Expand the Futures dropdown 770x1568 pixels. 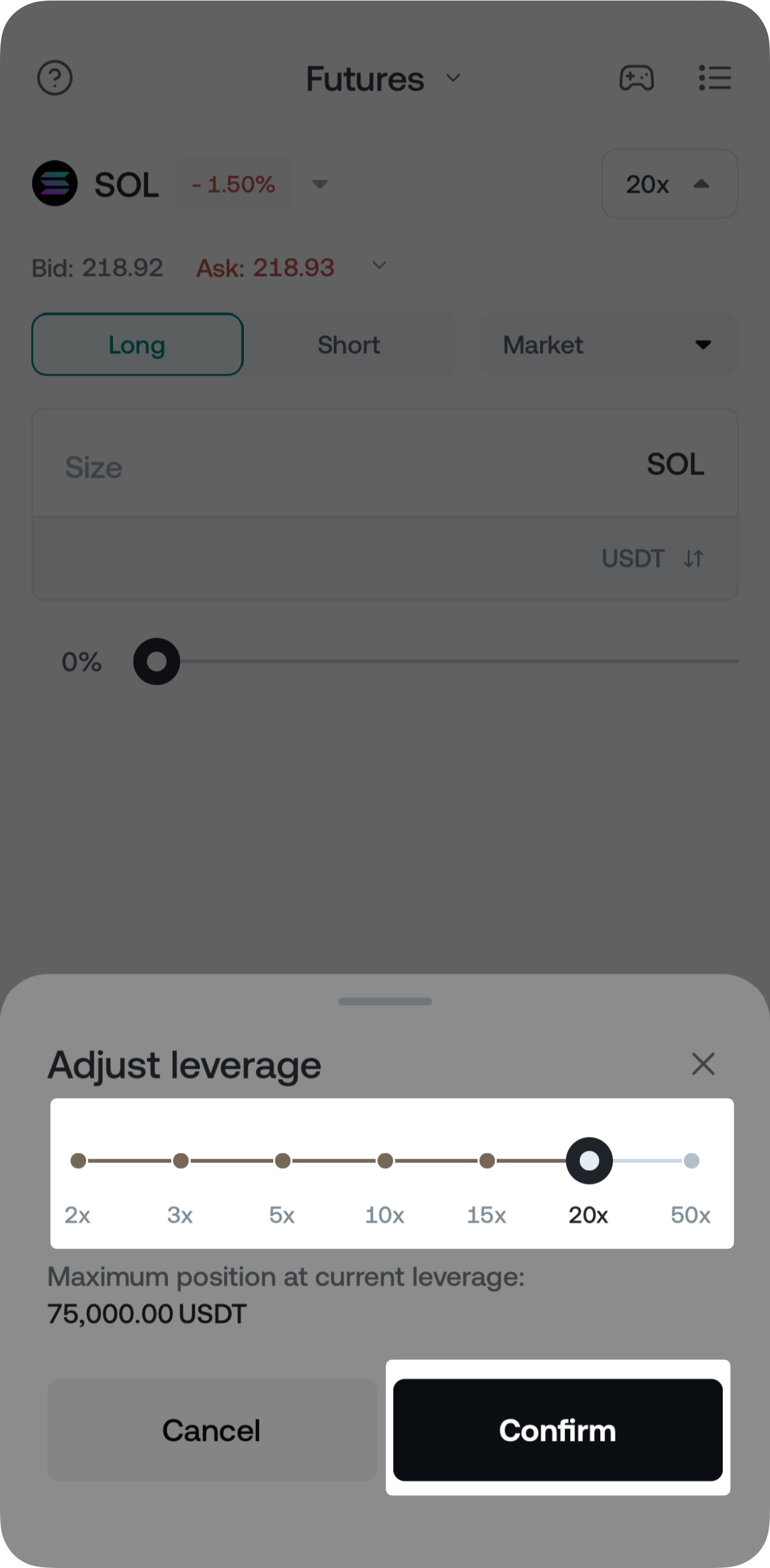[383, 79]
